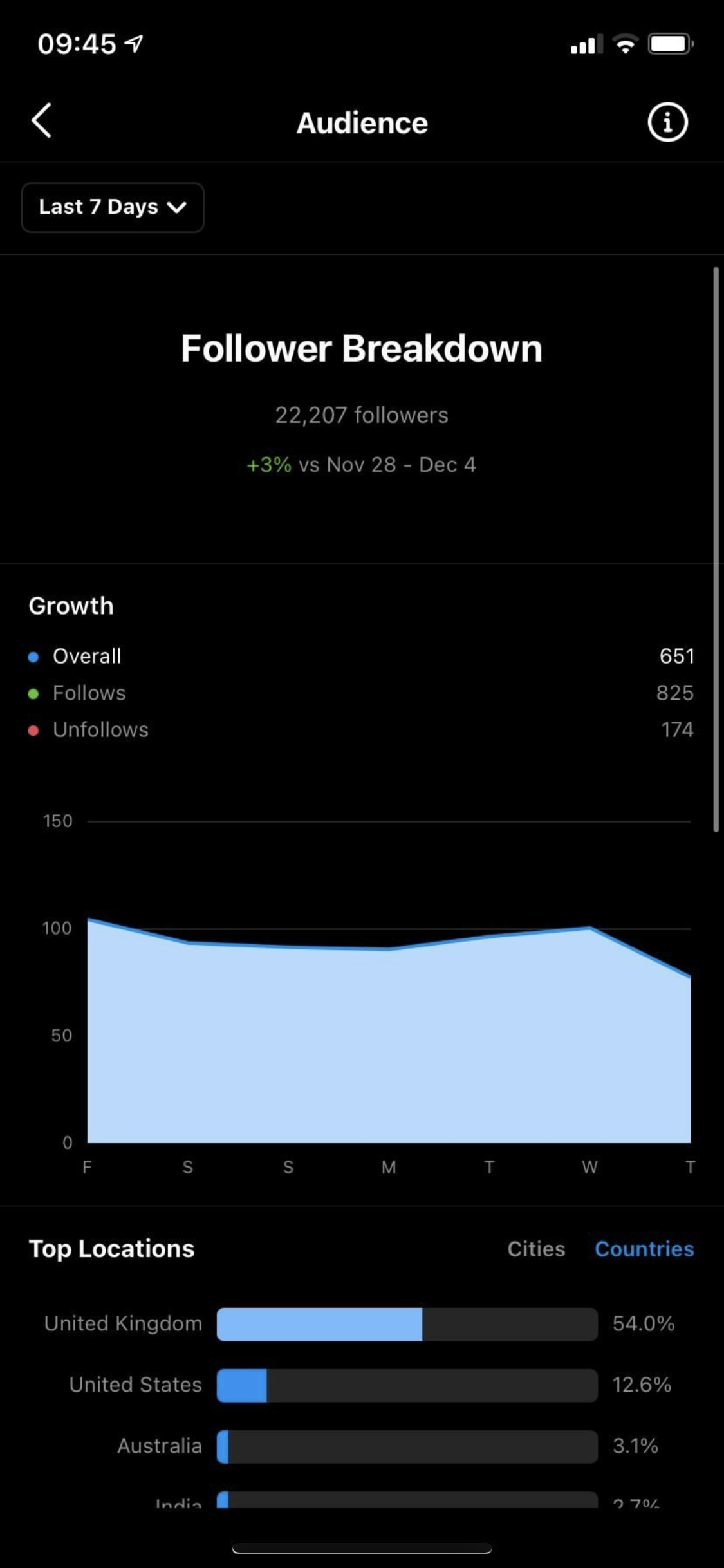Select the Countries tab in Top Locations

coord(644,1249)
